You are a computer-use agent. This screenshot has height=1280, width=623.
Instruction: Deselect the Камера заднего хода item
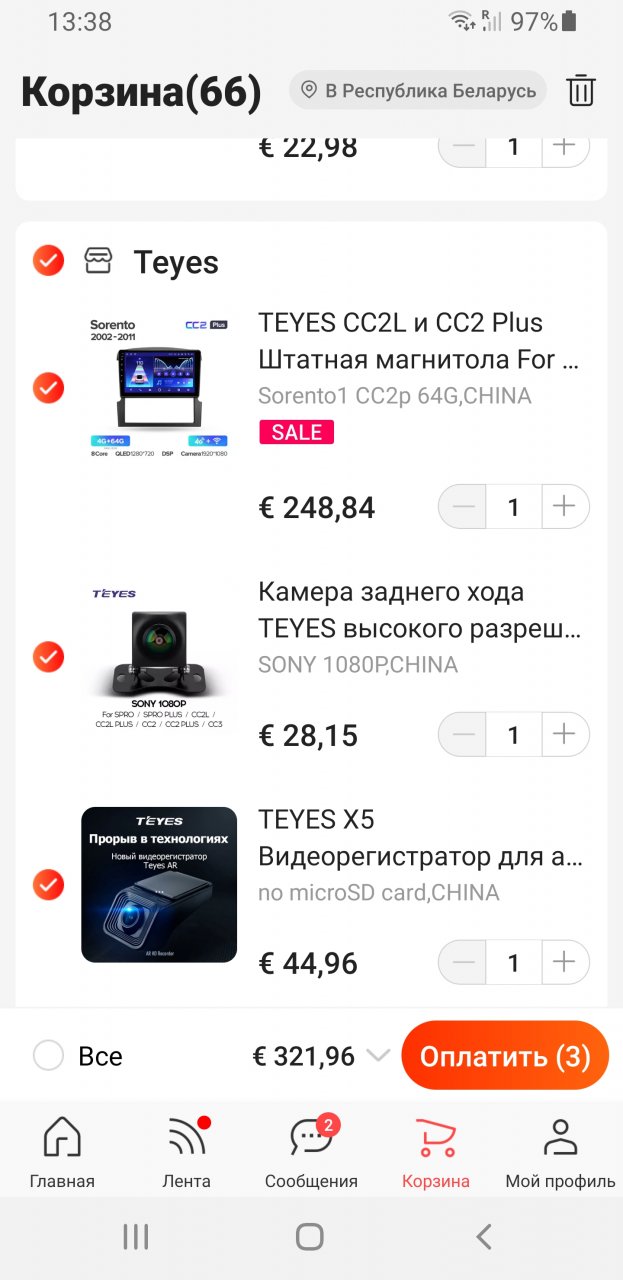coord(48,656)
